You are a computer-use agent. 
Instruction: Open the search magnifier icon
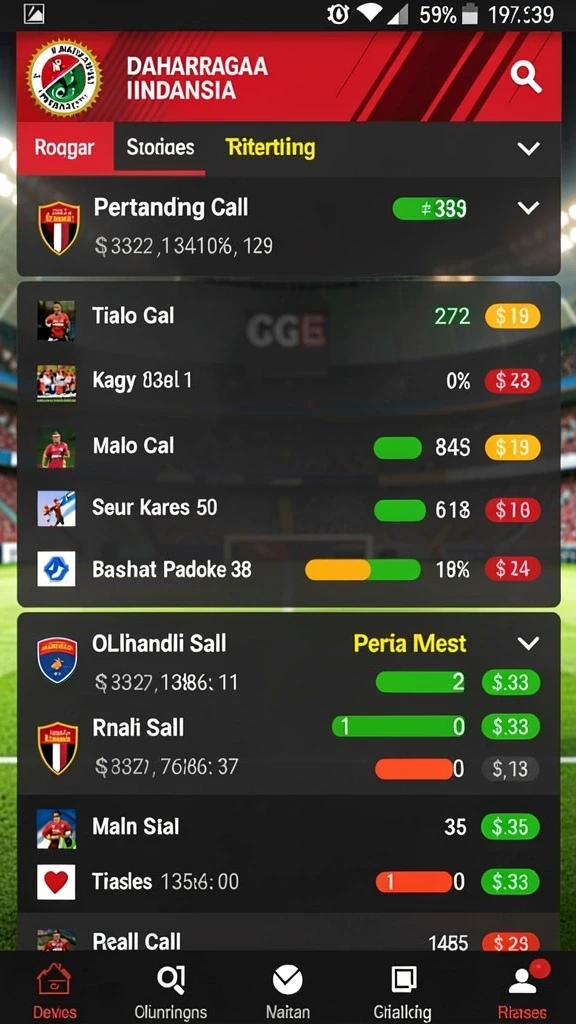(526, 78)
